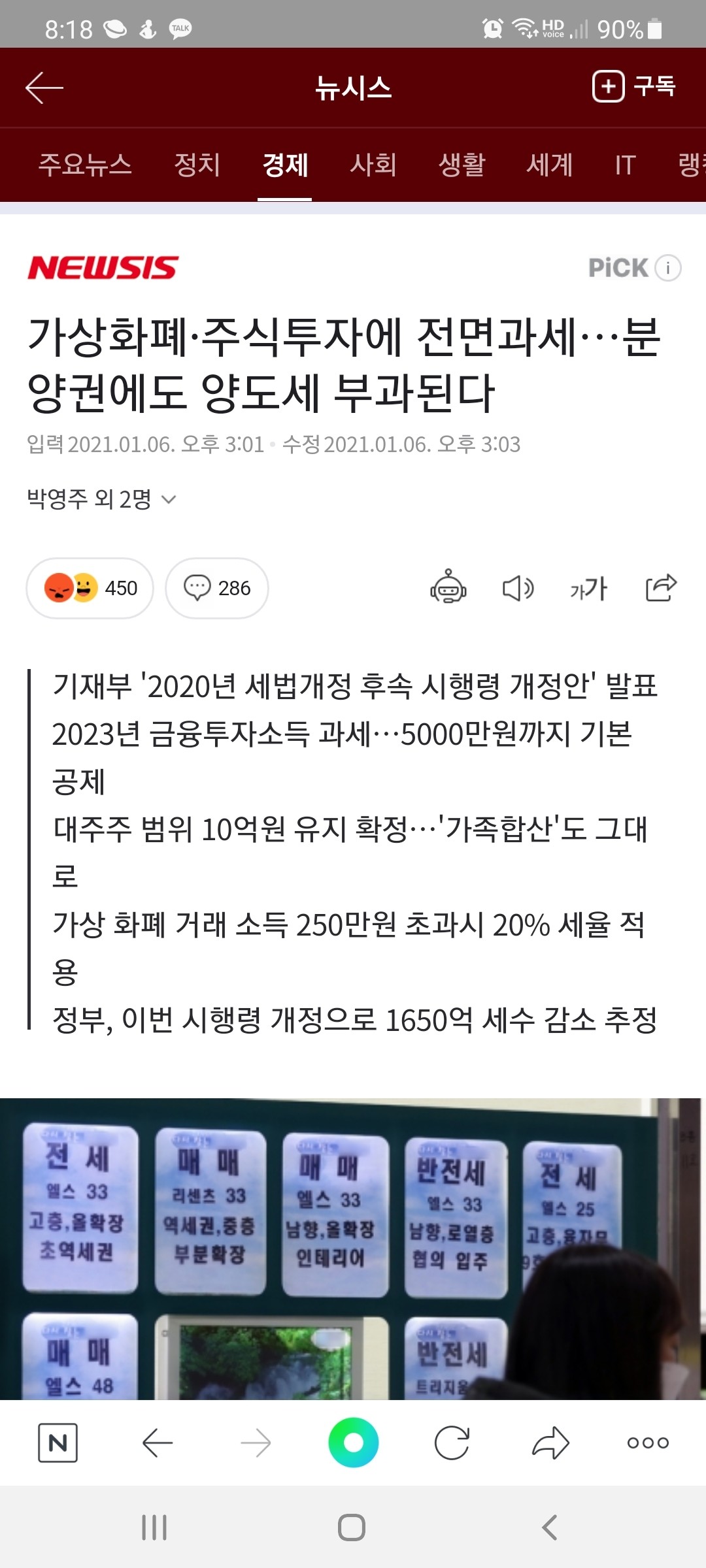Share the article using the share arrow icon
706x1568 pixels.
coord(660,588)
